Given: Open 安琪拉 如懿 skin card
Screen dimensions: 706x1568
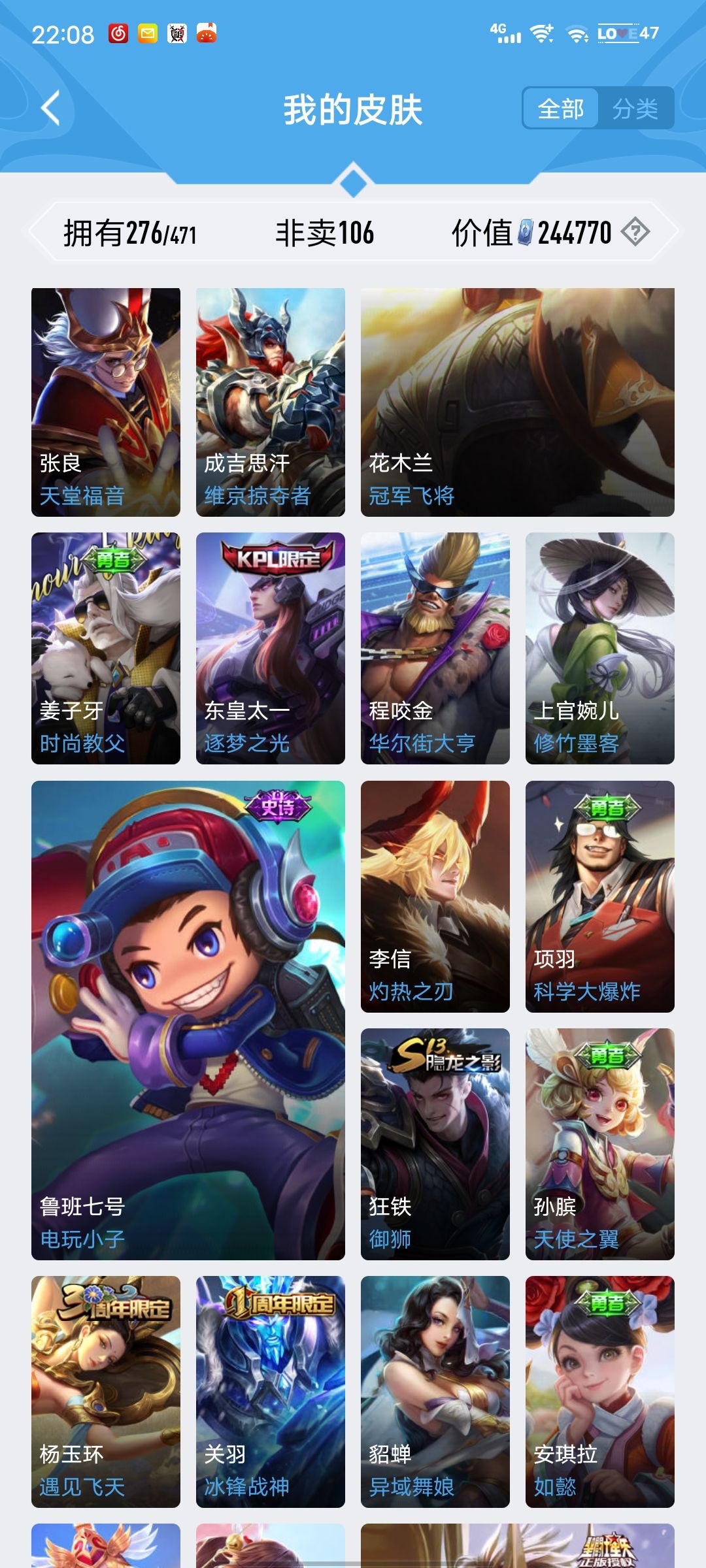Looking at the screenshot, I should [599, 1392].
